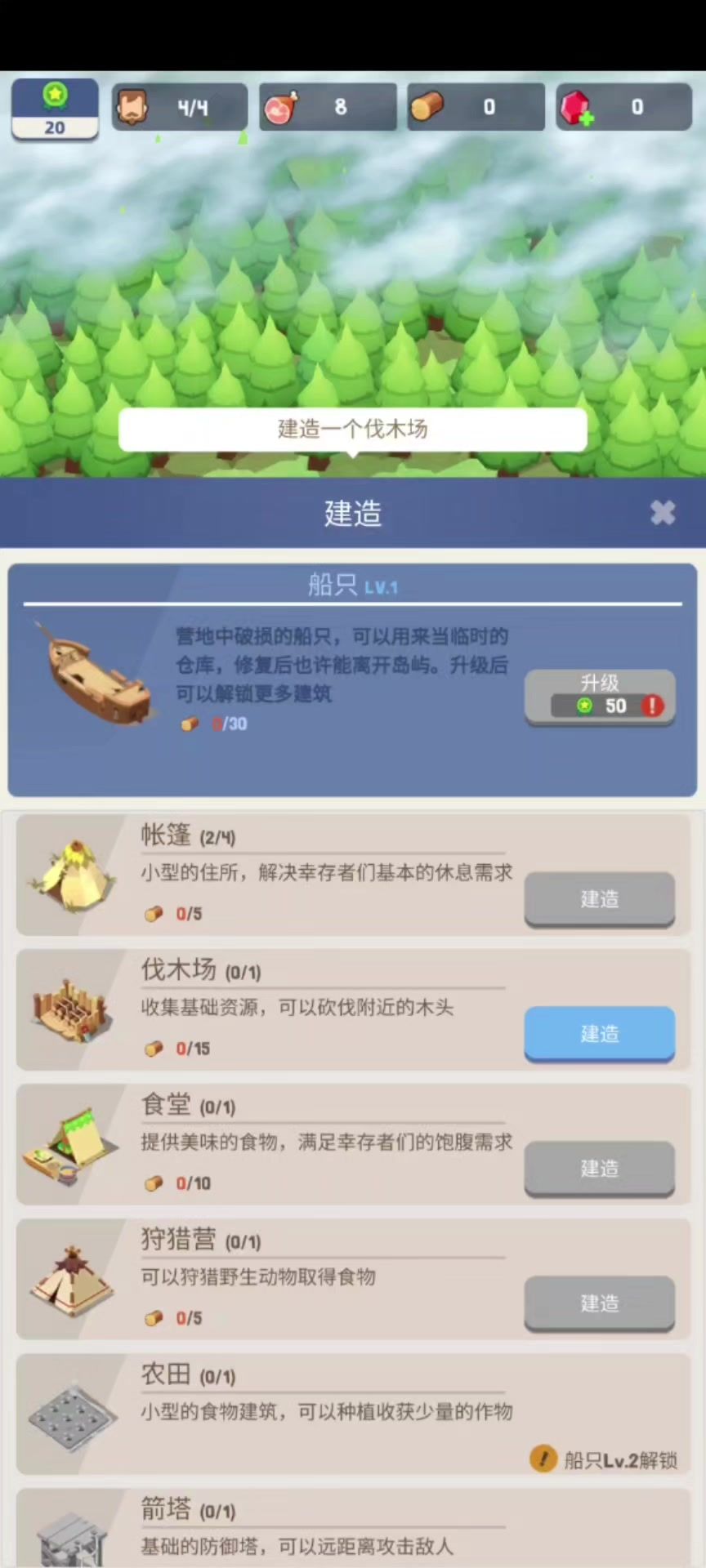Viewport: 706px width, 1568px height.
Task: Close the 建造 build panel
Action: click(x=662, y=513)
